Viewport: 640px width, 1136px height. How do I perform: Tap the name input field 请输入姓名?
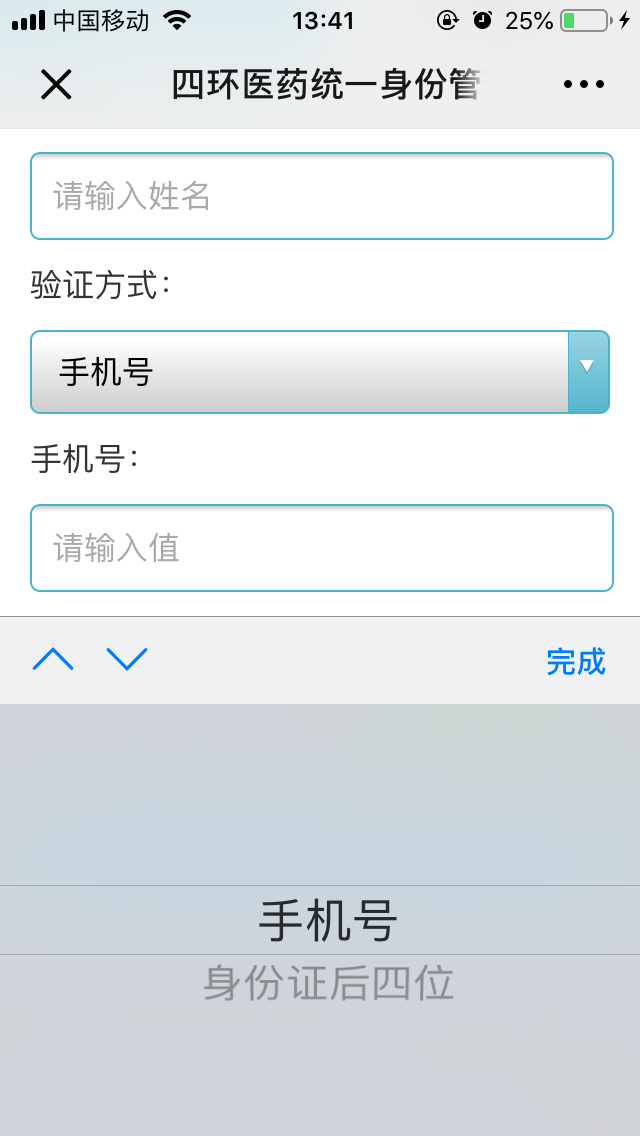321,196
